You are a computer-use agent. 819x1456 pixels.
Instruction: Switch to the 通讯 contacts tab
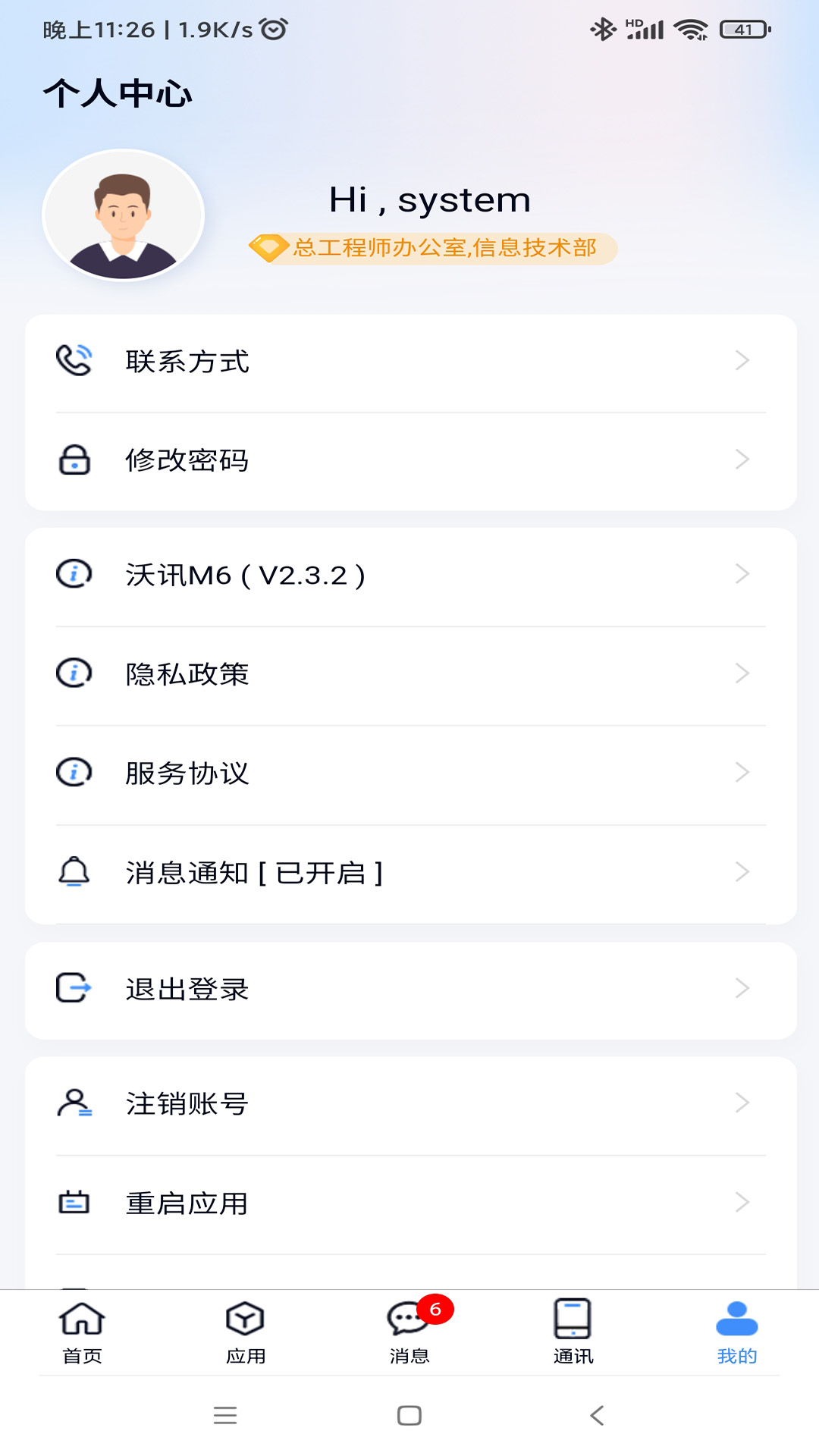click(573, 1332)
